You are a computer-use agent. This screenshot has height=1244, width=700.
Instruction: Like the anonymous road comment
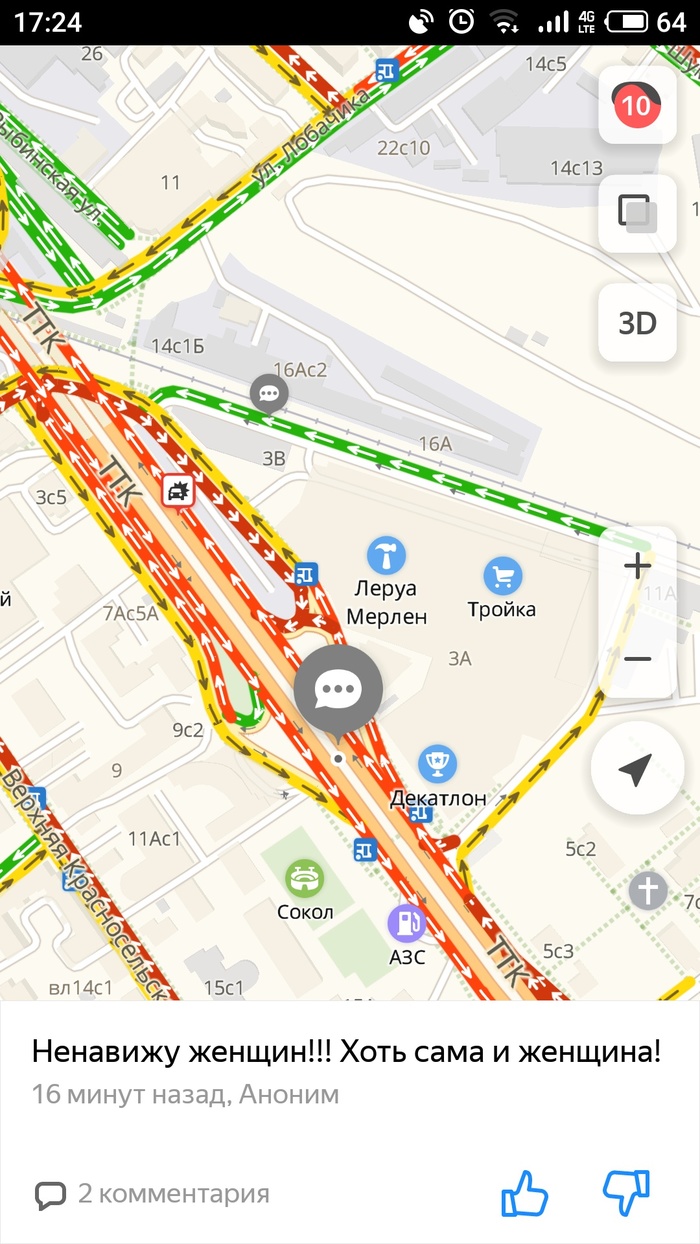tap(525, 1192)
